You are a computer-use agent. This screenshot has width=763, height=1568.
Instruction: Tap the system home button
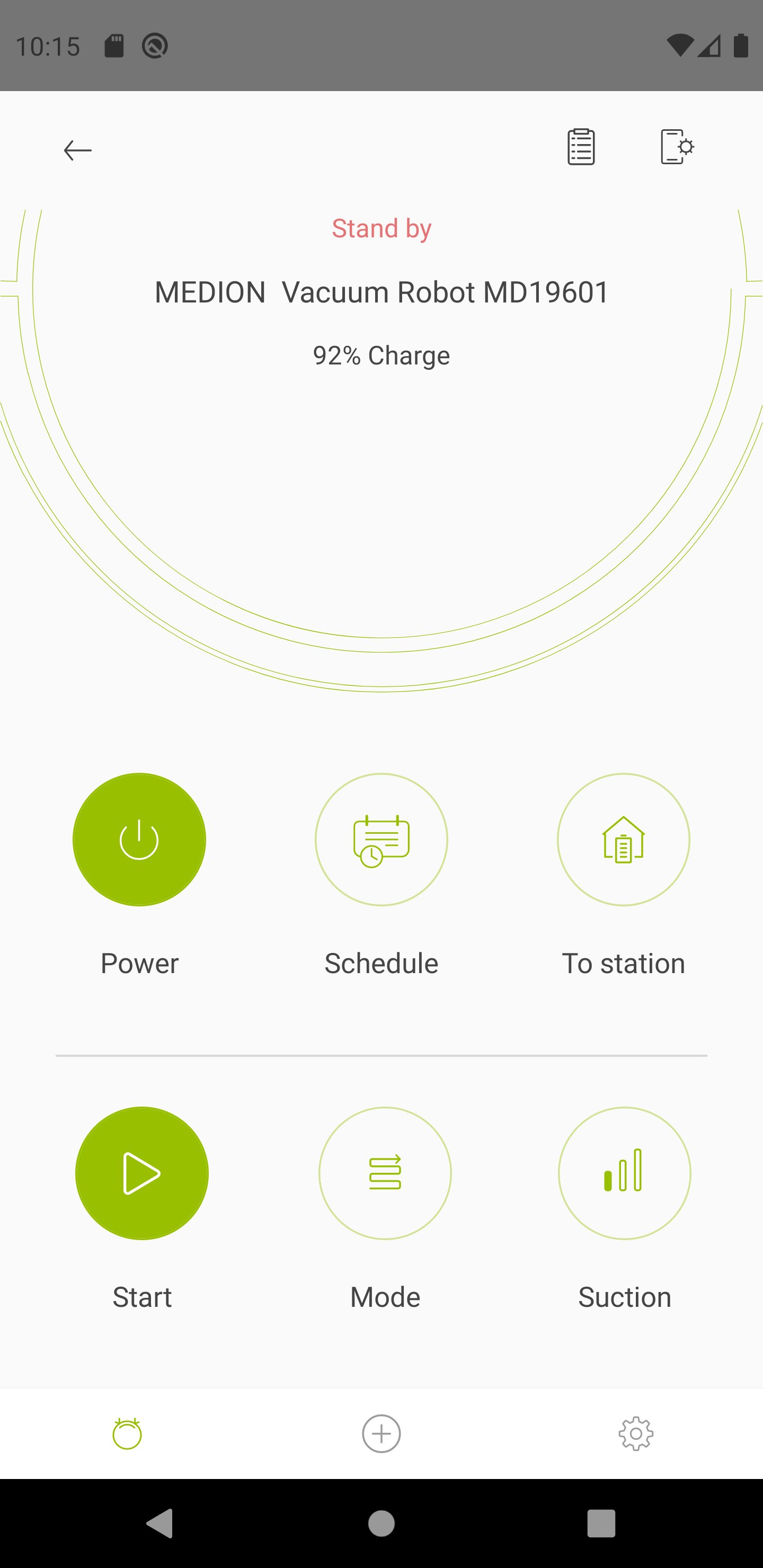coord(381,1524)
